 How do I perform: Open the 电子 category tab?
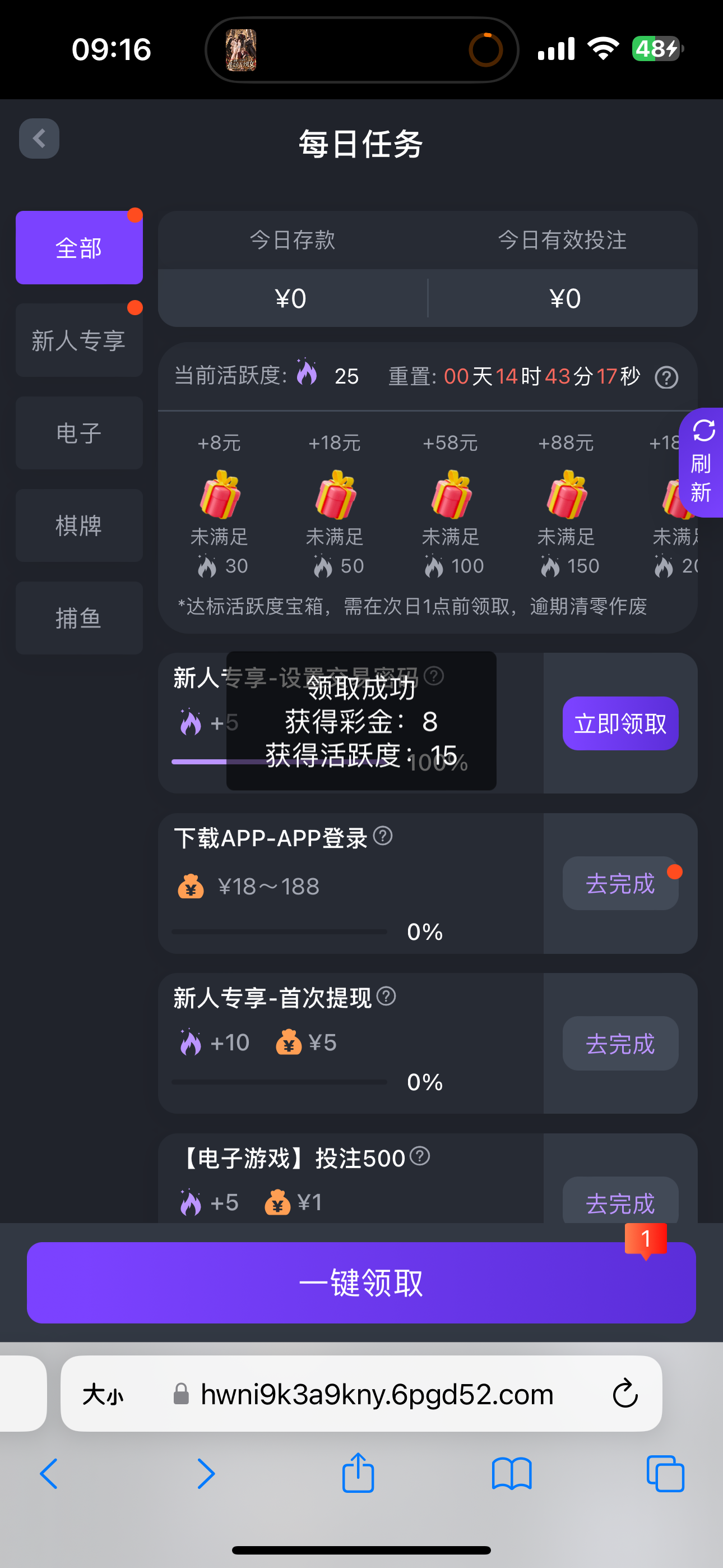click(79, 433)
